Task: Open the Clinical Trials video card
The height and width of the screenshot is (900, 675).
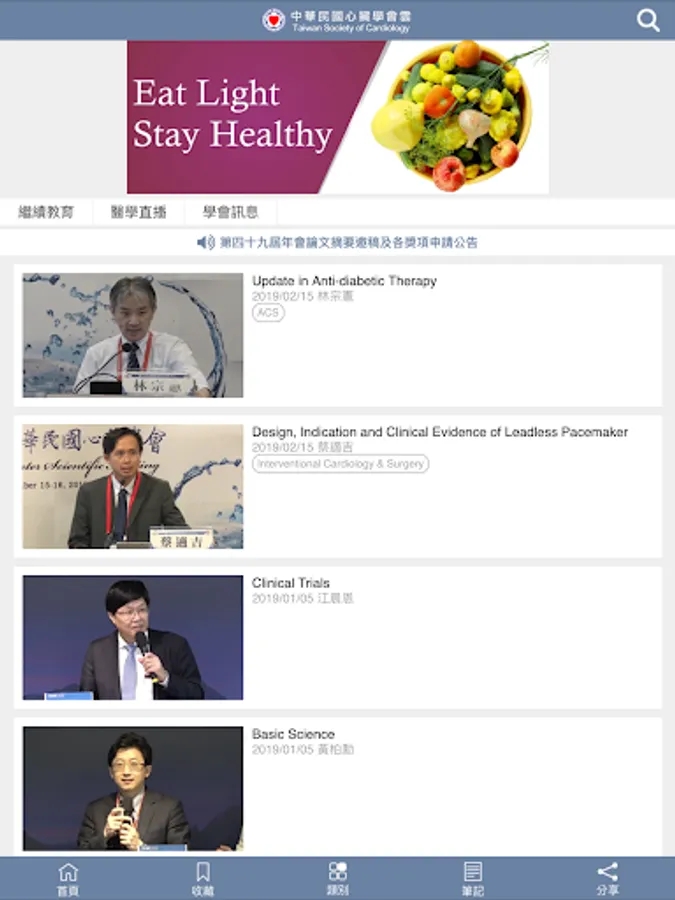Action: point(338,637)
